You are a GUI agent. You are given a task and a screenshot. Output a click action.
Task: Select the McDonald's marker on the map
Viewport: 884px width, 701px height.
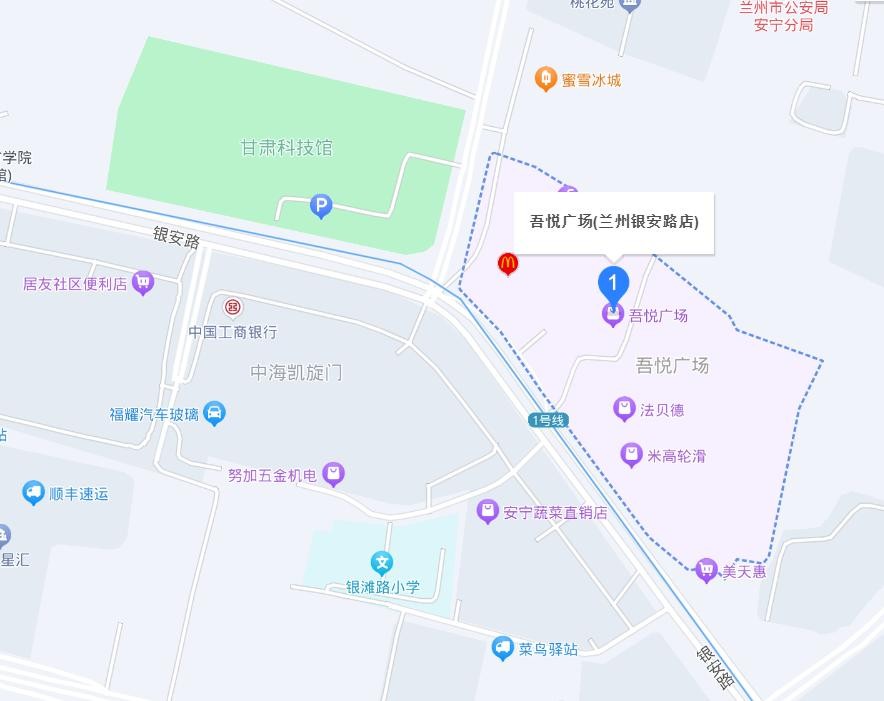point(508,264)
